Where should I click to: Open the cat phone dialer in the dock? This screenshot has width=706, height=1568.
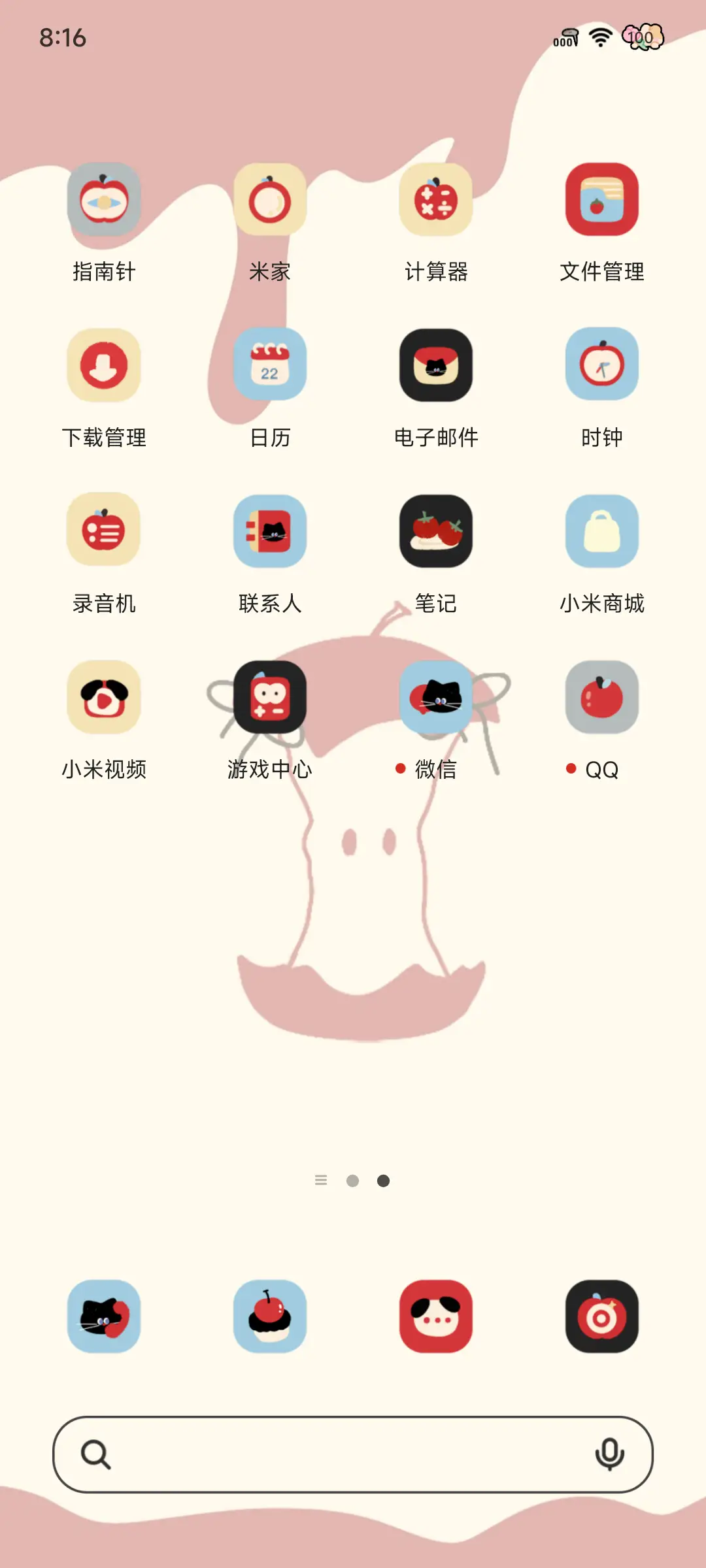(x=103, y=1317)
